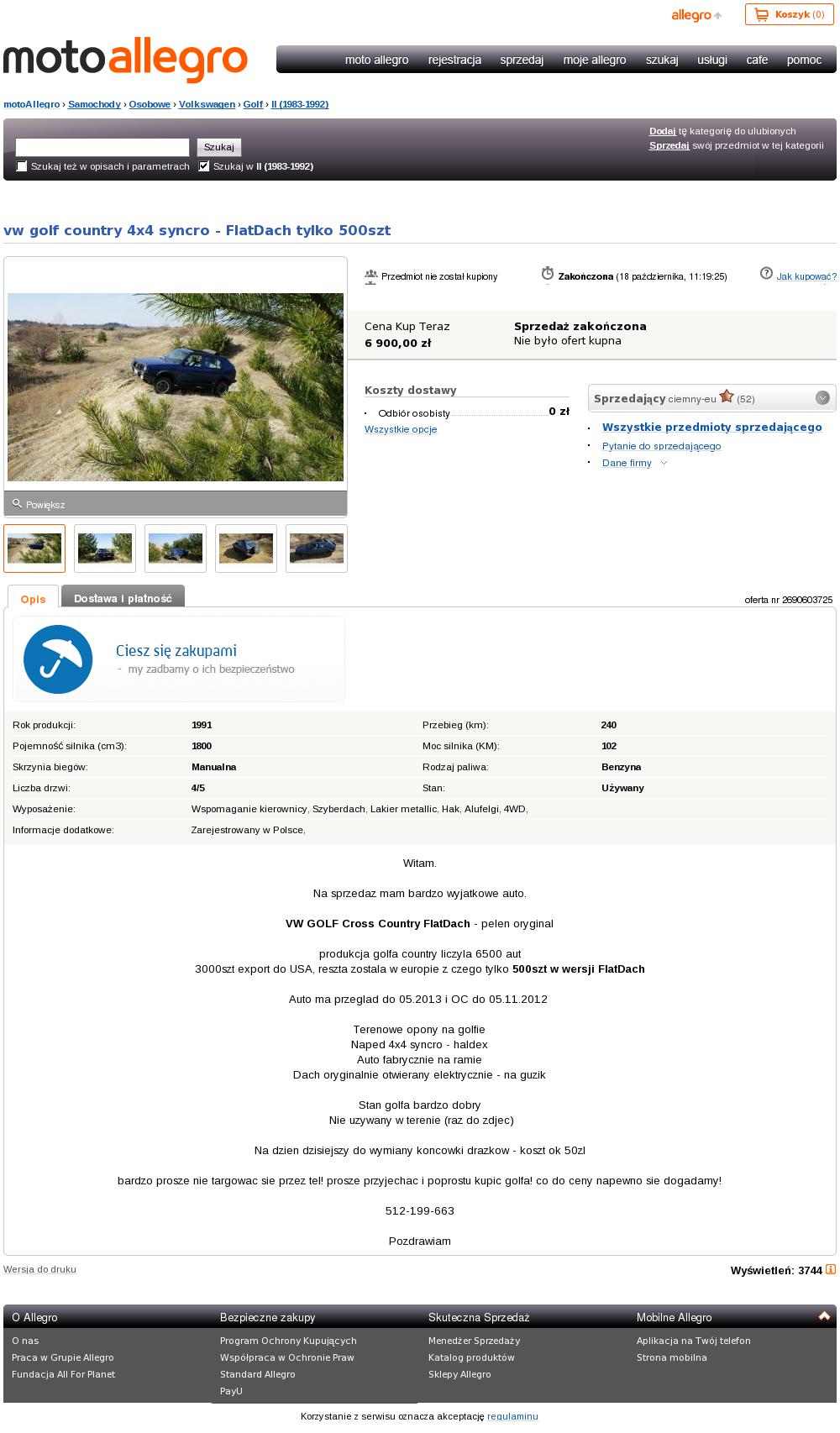The width and height of the screenshot is (840, 1433).
Task: Focus the category search text field
Action: coord(102,147)
